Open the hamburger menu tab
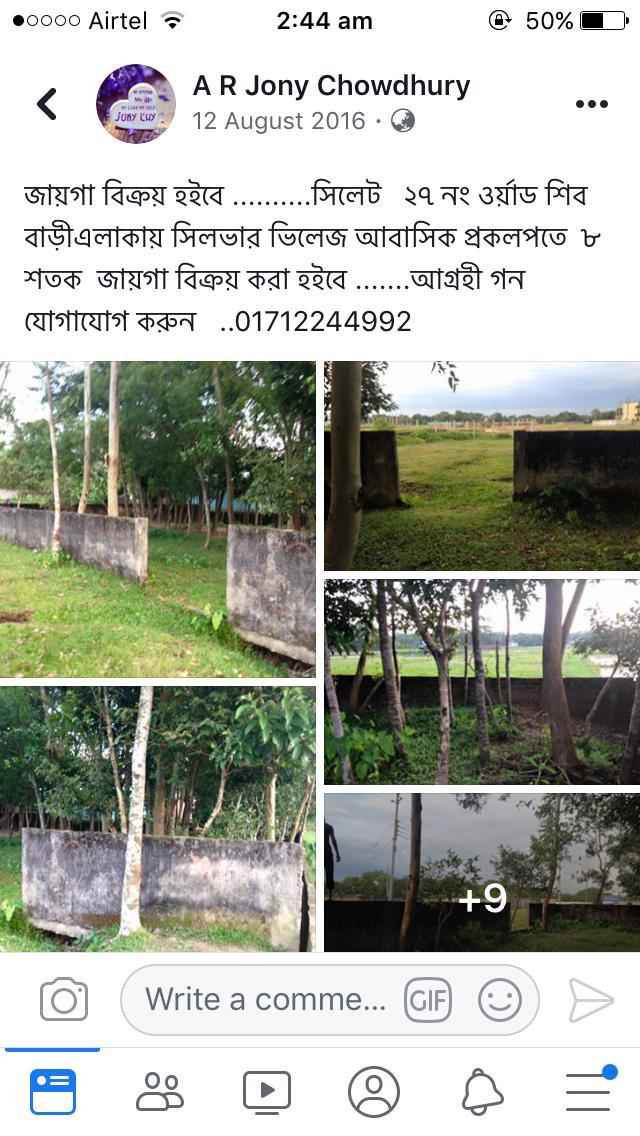Screen dimensions: 640x1136 coord(588,1091)
